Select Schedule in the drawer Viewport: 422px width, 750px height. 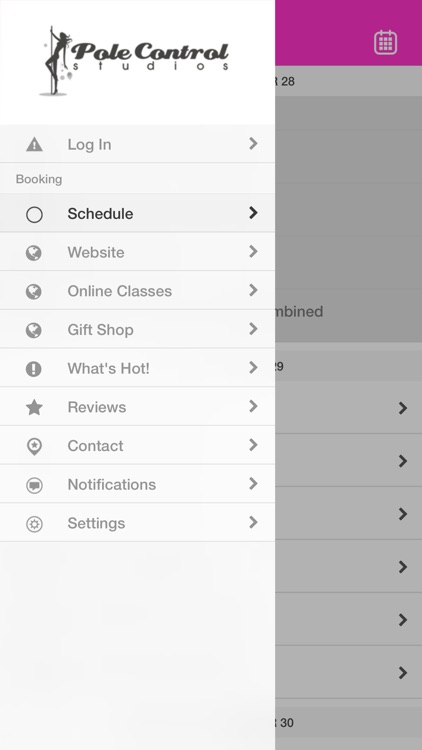(x=137, y=213)
